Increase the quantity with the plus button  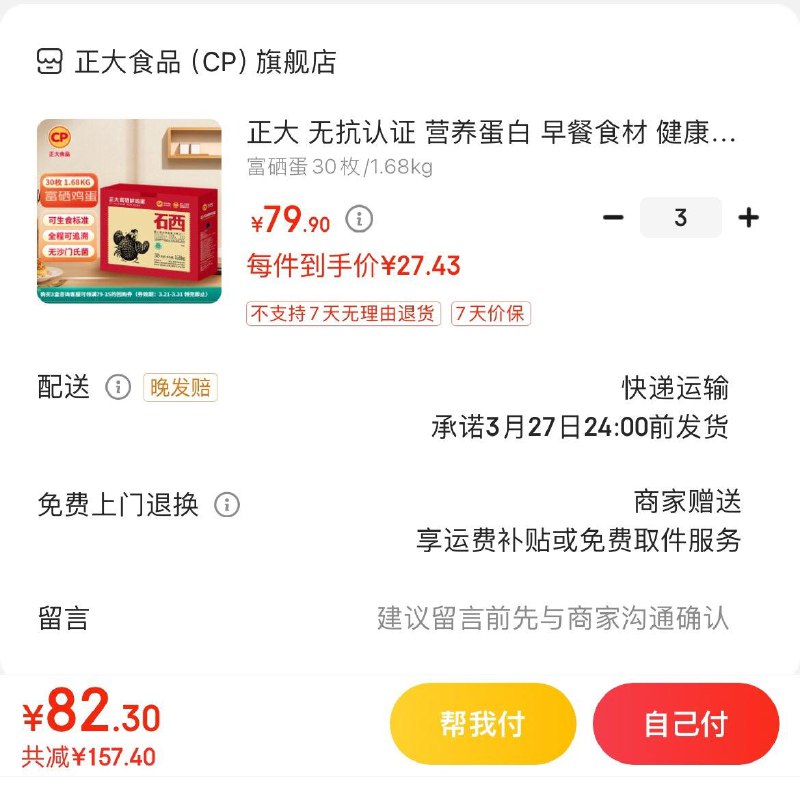pos(748,218)
